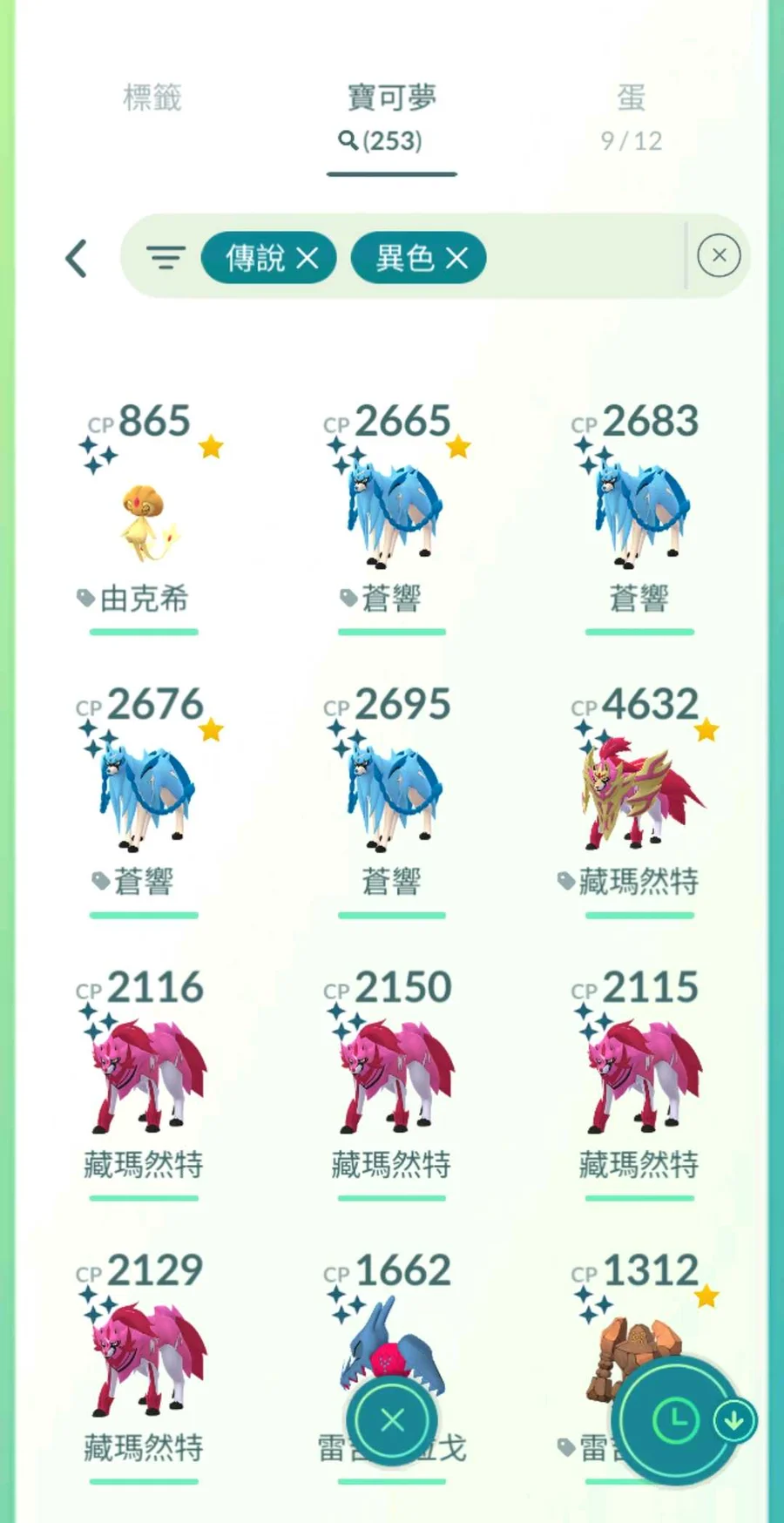Close the list with the round X button
Image resolution: width=784 pixels, height=1523 pixels.
[x=392, y=1420]
